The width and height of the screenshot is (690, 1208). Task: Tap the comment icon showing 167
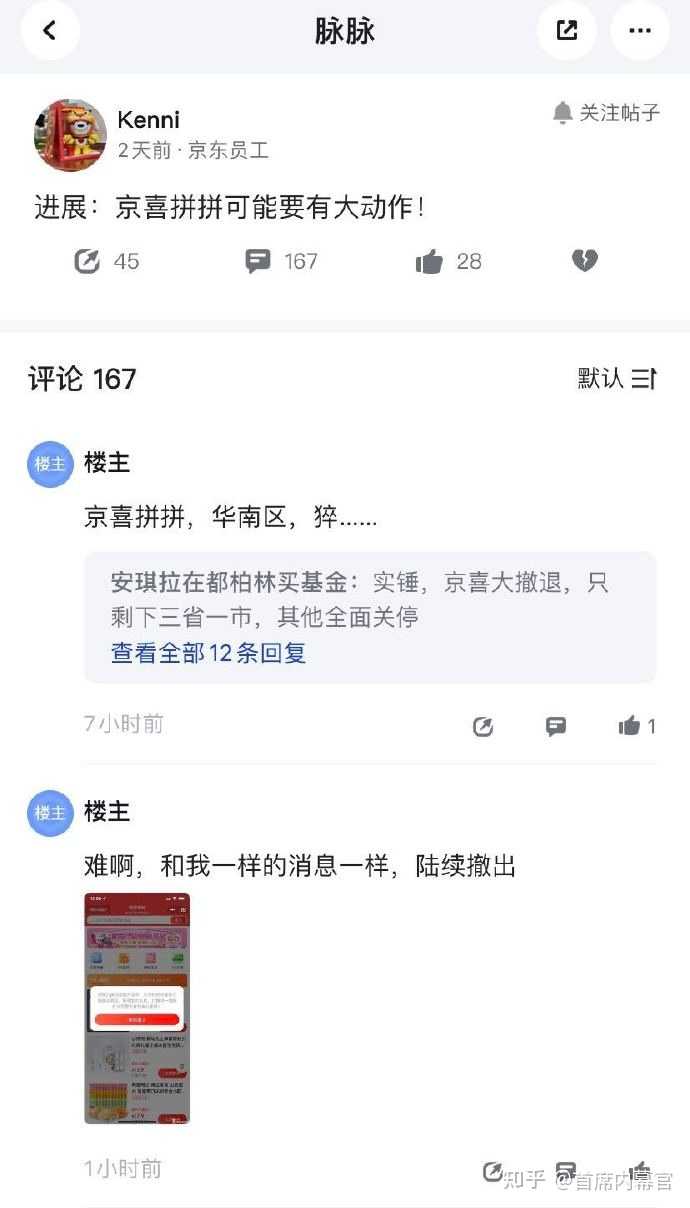pos(281,262)
